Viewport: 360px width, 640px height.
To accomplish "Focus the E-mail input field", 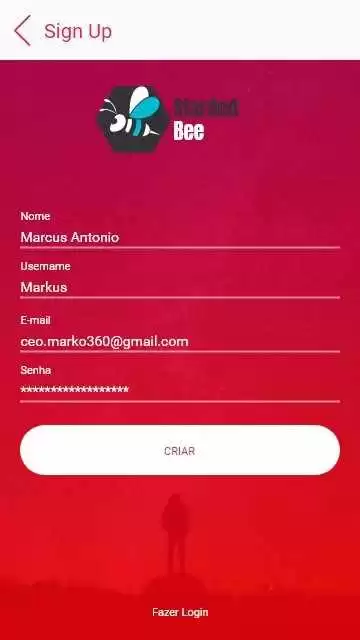I will 180,342.
